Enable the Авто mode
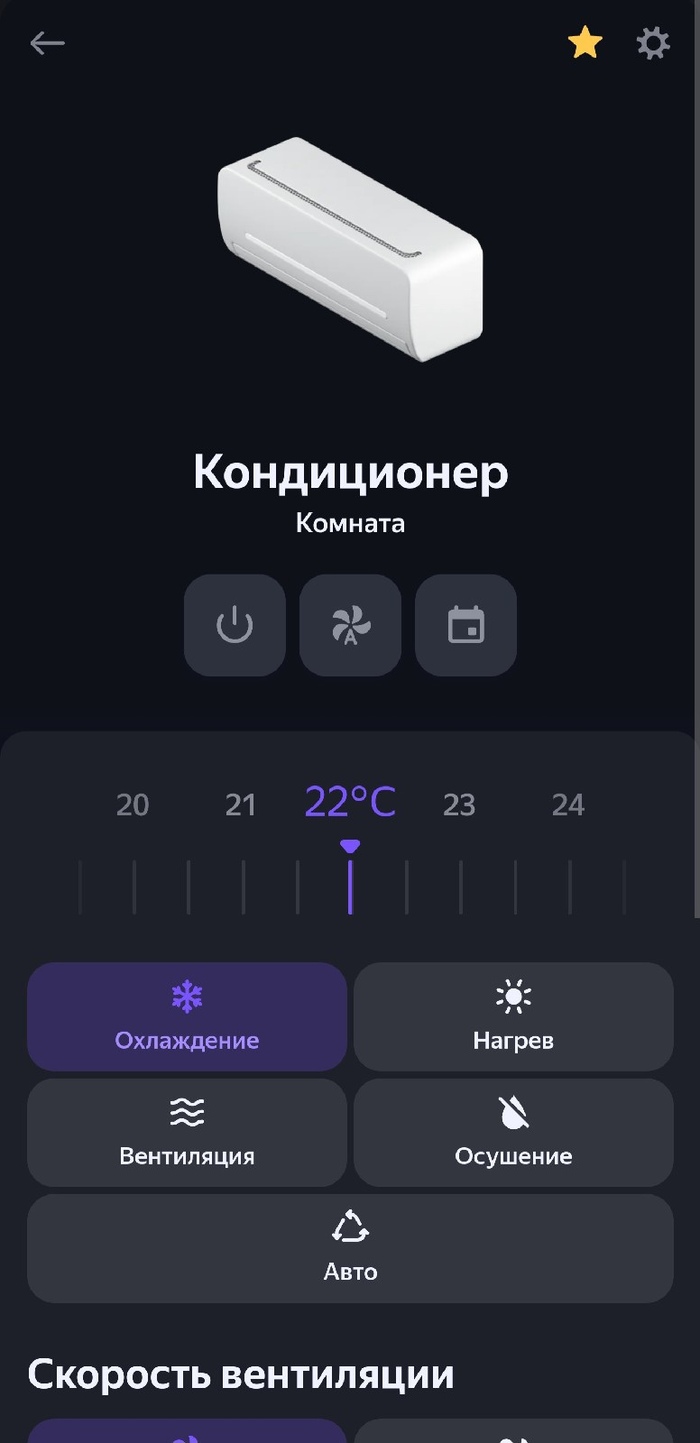Viewport: 700px width, 1443px height. pyautogui.click(x=350, y=1248)
